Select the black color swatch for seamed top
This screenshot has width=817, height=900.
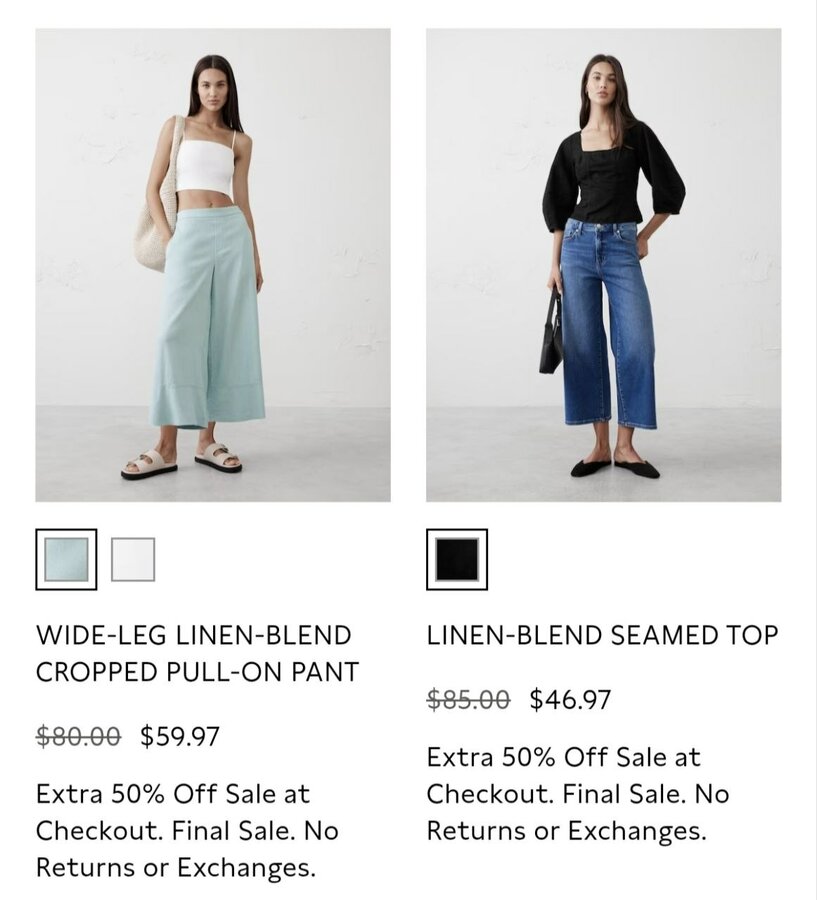point(457,559)
